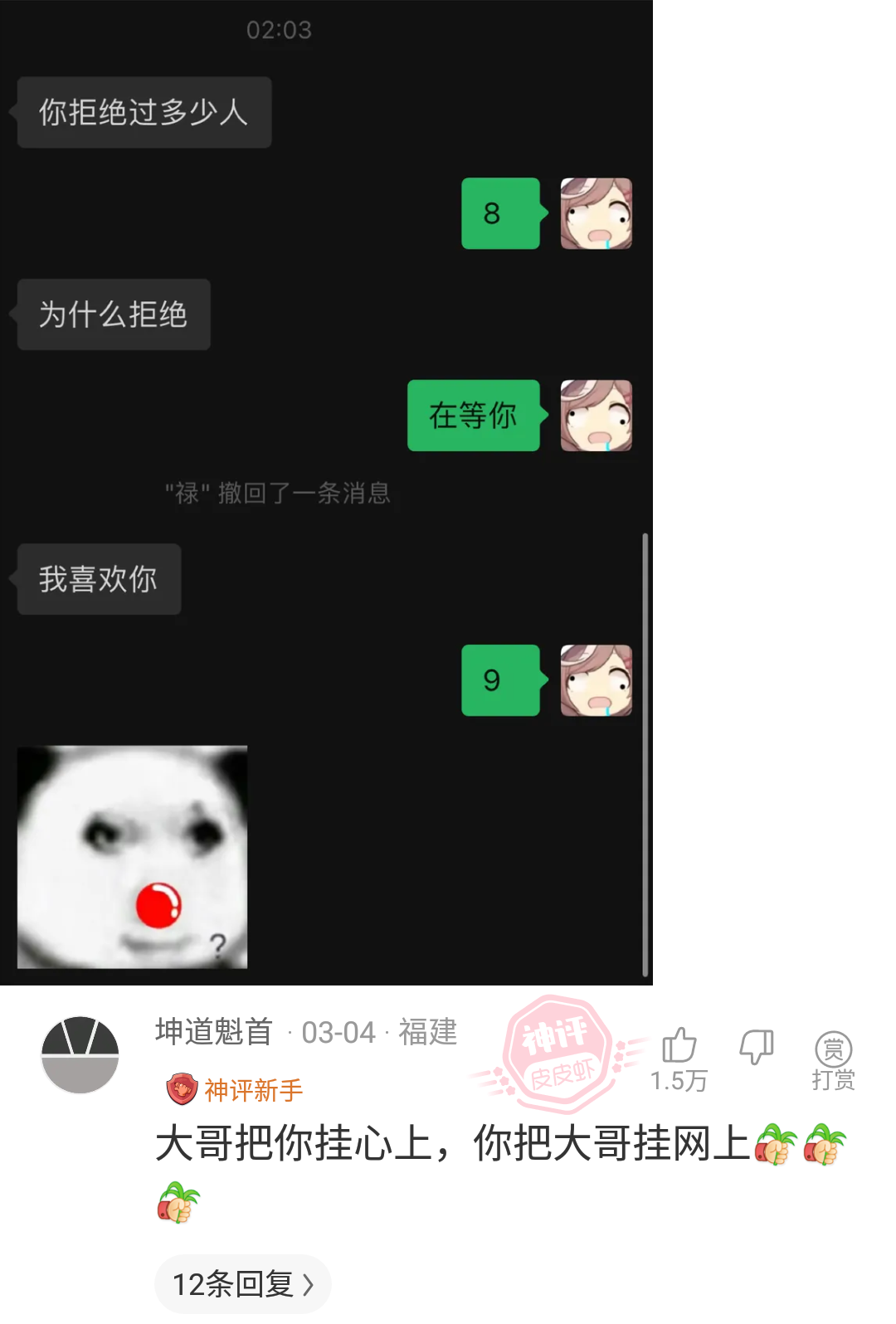Dislike the comment by 坤道魁首

tap(756, 1047)
